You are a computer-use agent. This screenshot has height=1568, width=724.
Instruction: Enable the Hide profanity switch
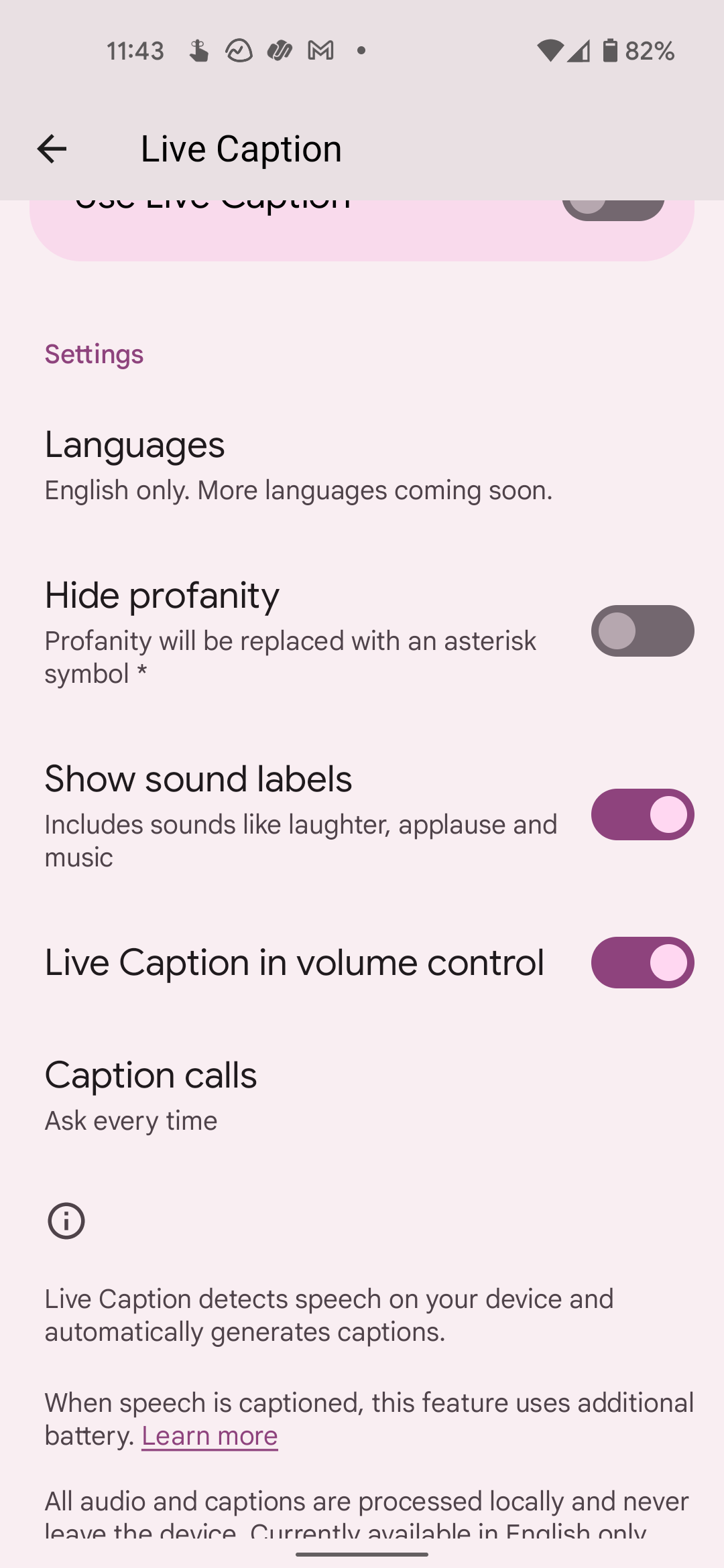click(642, 631)
